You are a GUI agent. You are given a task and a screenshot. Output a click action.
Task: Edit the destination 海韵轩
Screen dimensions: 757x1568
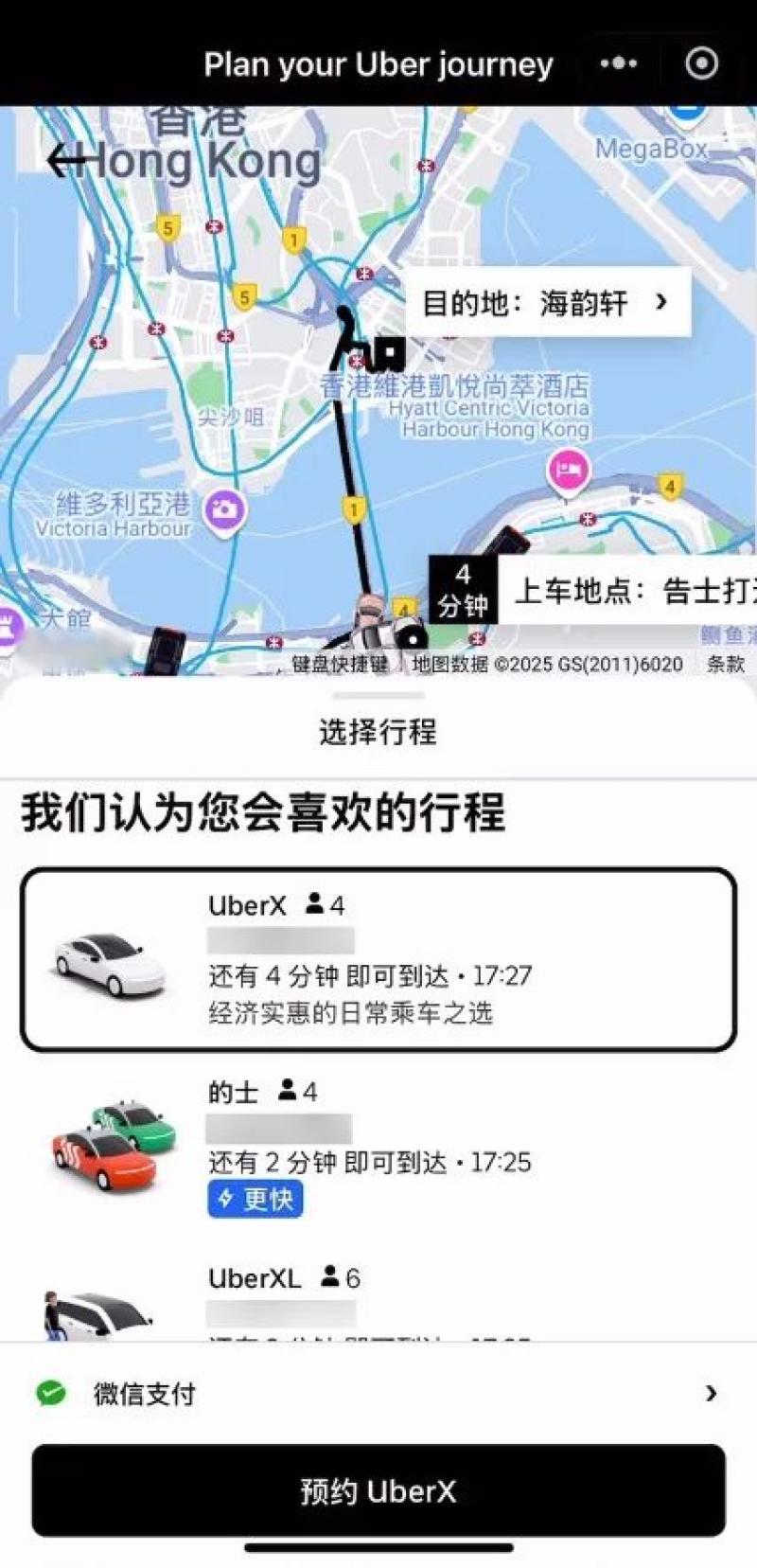coord(547,303)
